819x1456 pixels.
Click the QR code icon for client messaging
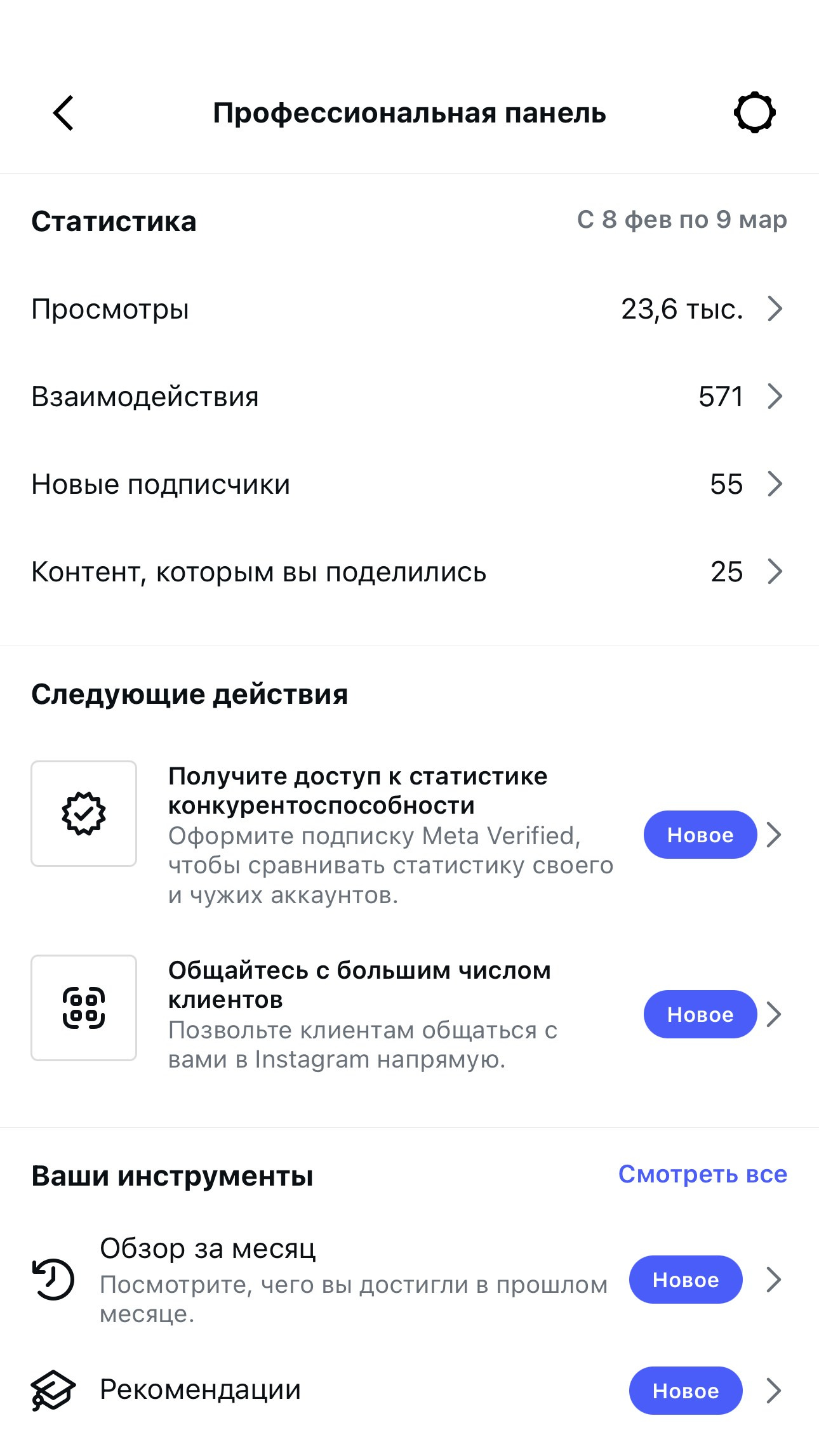pos(83,1008)
